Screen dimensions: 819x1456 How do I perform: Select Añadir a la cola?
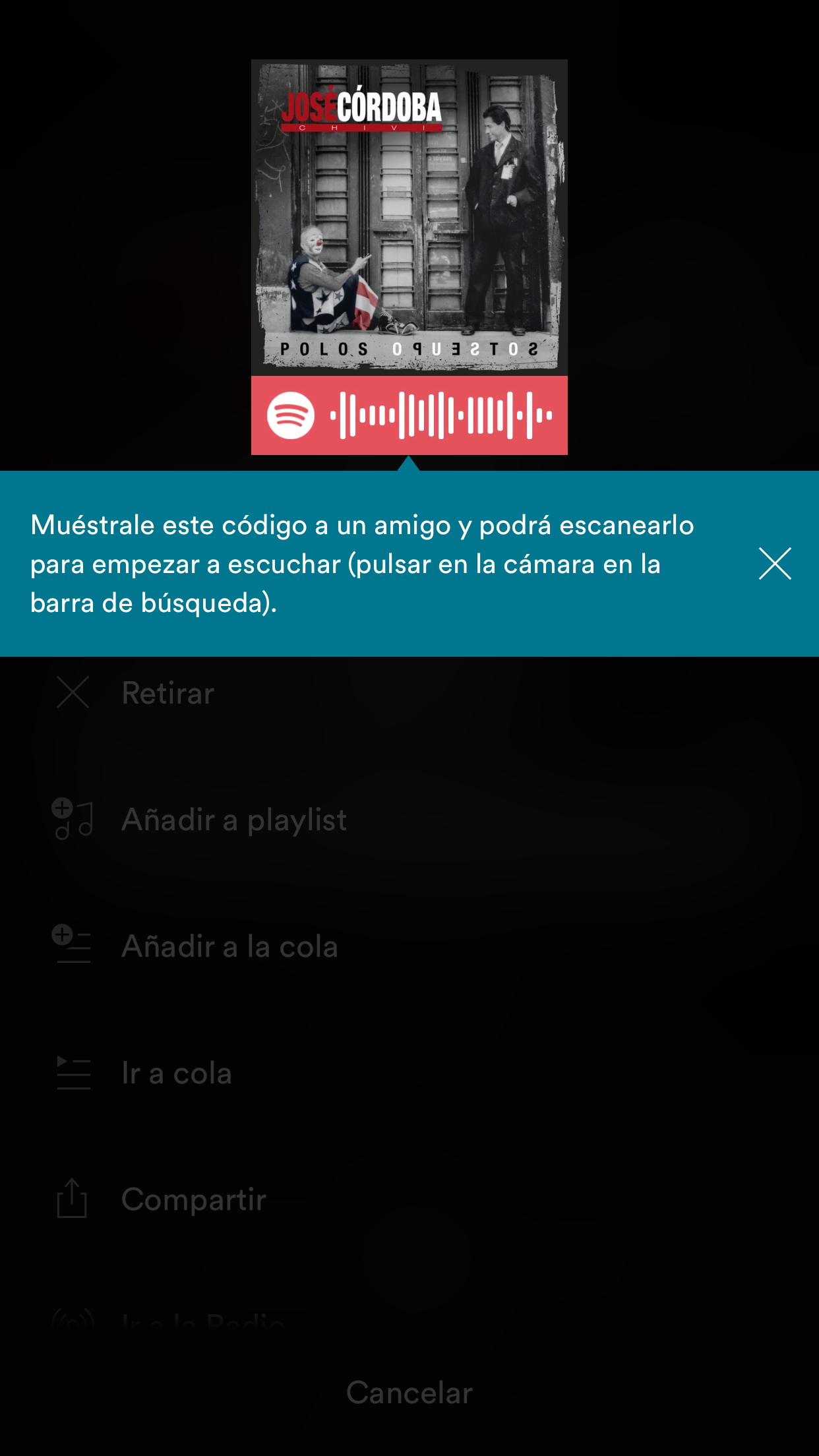point(229,946)
